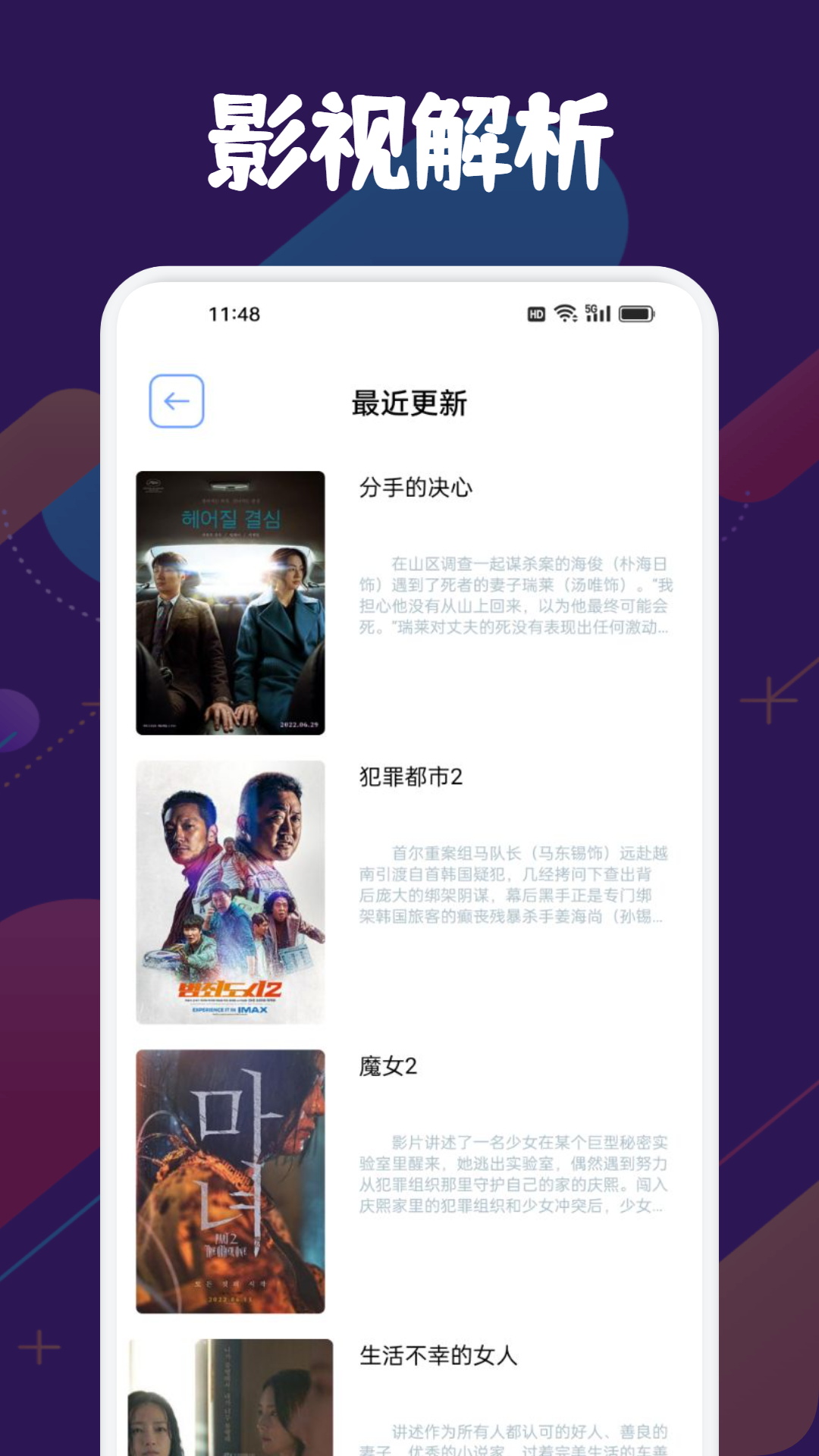This screenshot has height=1456, width=819.
Task: Click the 最近更新 page header
Action: [x=409, y=404]
